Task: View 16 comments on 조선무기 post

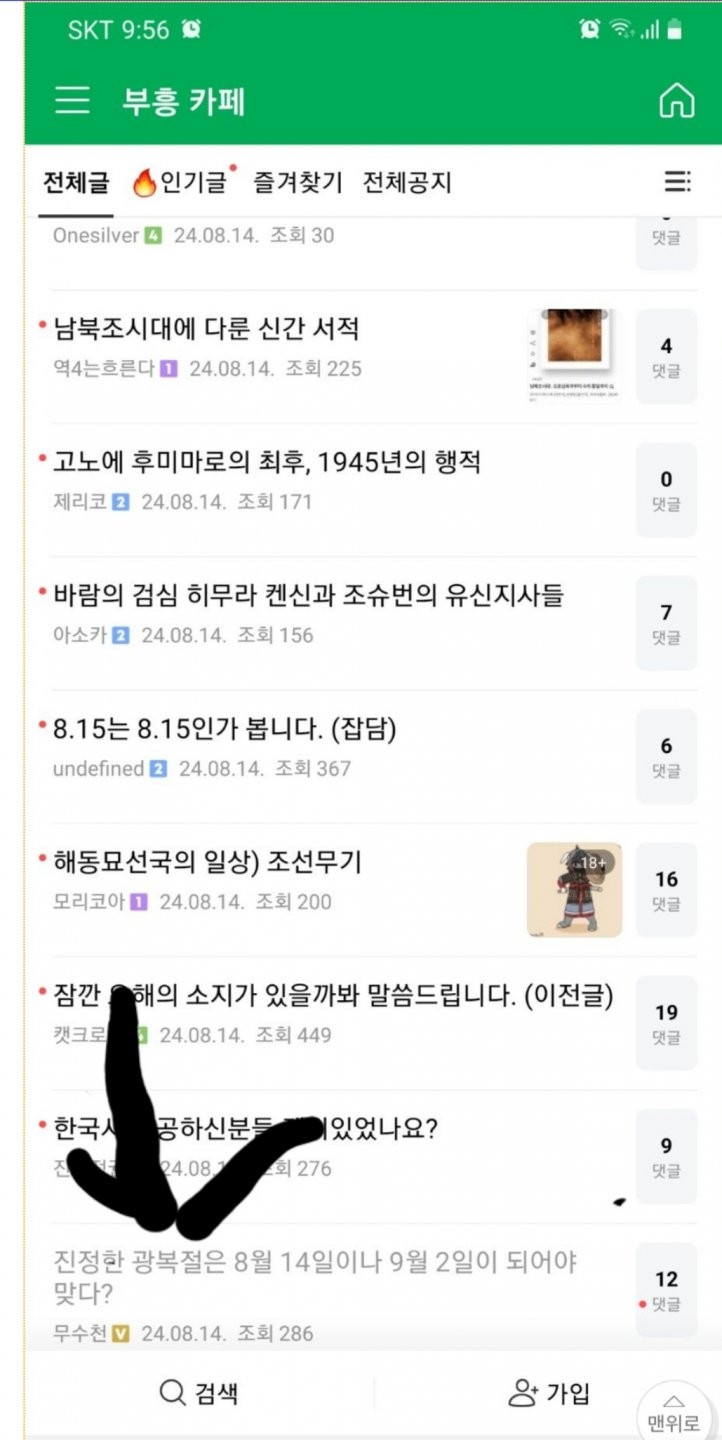Action: coord(666,889)
